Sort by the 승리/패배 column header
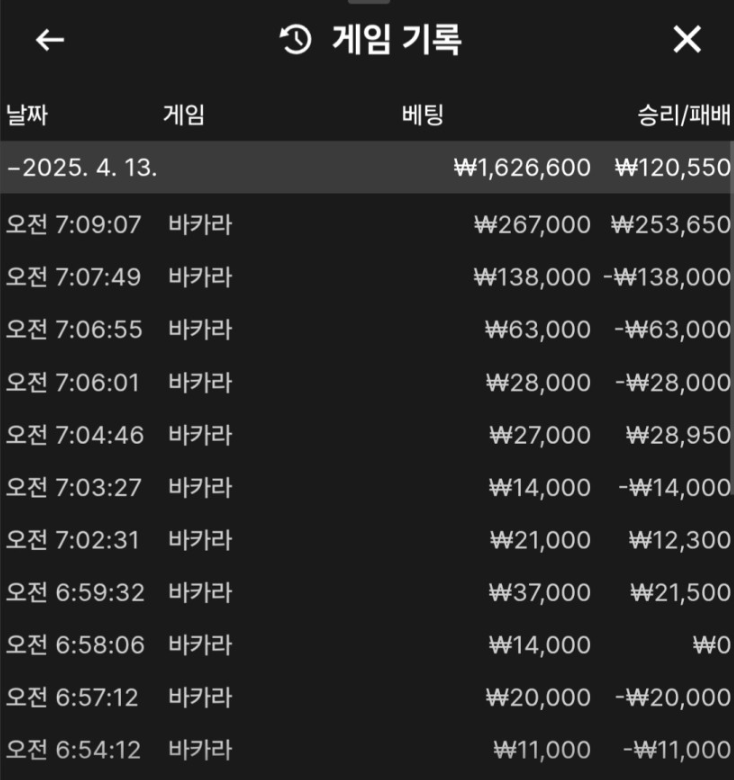Image resolution: width=734 pixels, height=780 pixels. pyautogui.click(x=682, y=114)
